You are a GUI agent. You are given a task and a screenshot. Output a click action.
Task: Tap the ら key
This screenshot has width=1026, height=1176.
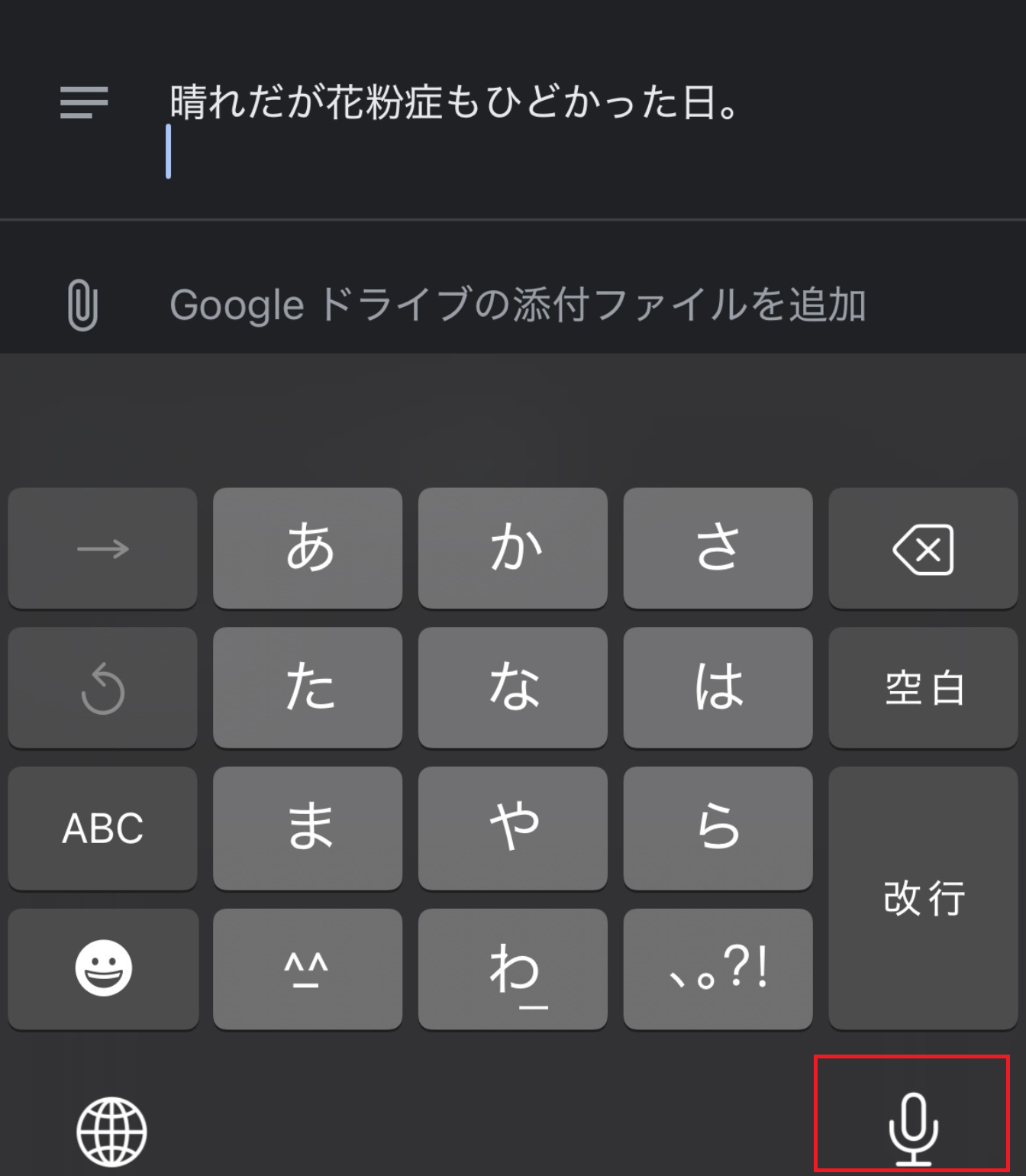[718, 828]
